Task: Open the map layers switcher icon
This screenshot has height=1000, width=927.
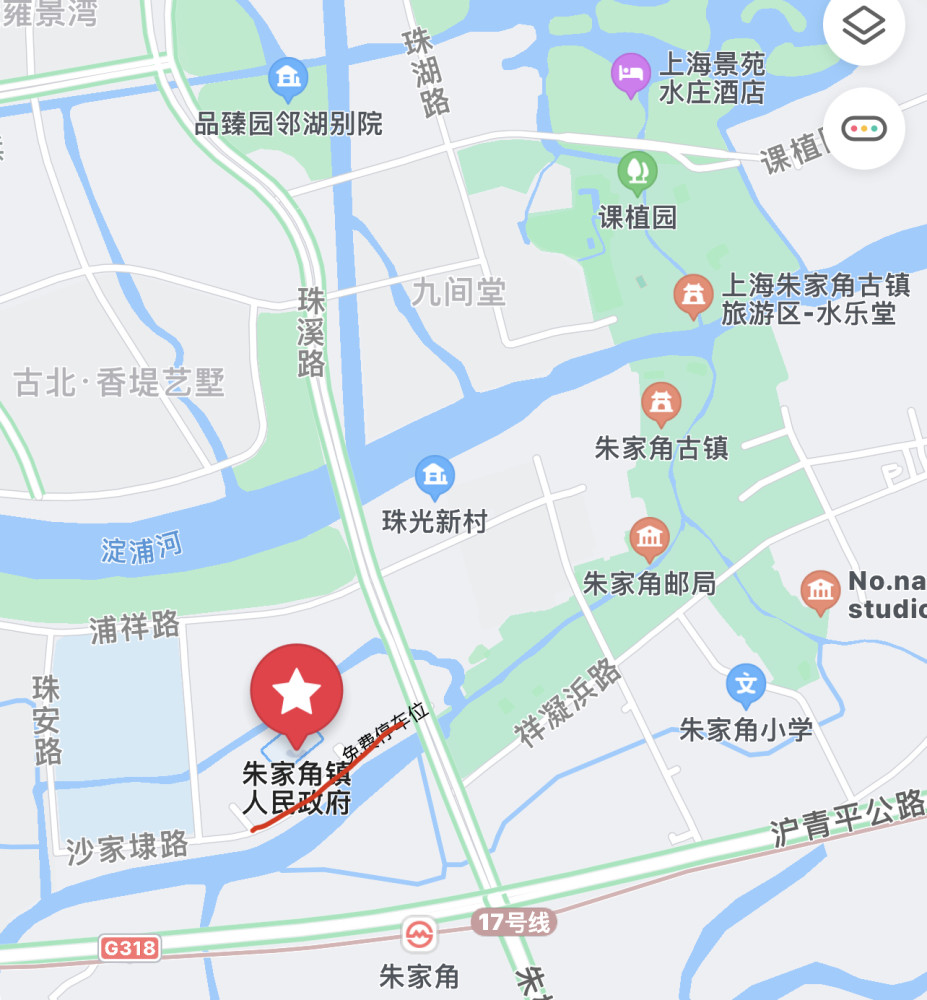Action: click(x=864, y=26)
